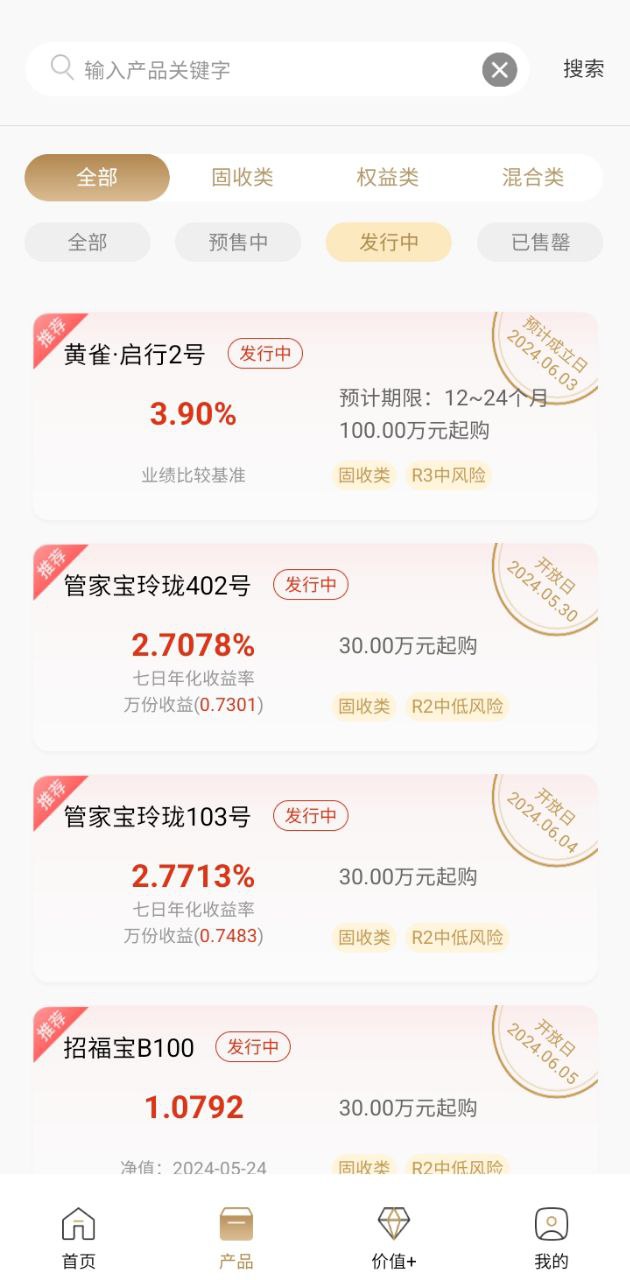Switch to the 权益类 tab
Screen dimensions: 630x1280
coord(387,178)
